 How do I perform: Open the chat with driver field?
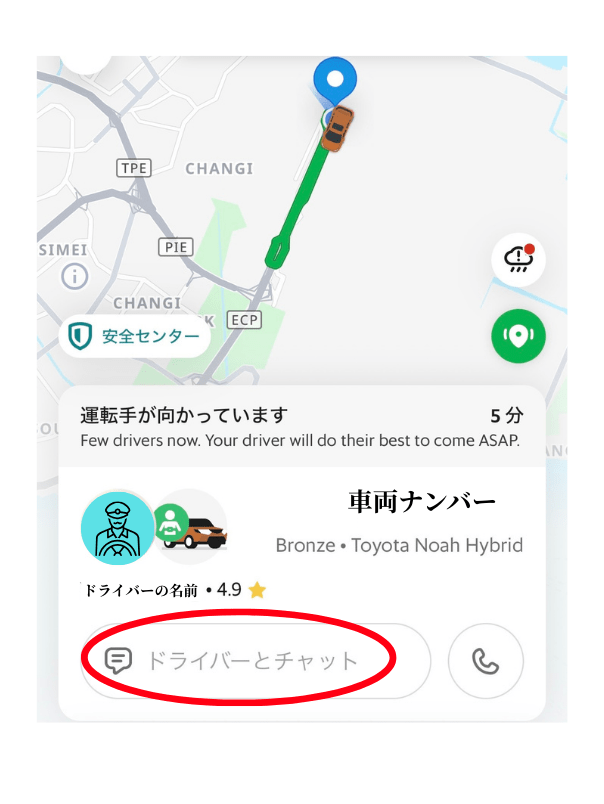(x=254, y=661)
